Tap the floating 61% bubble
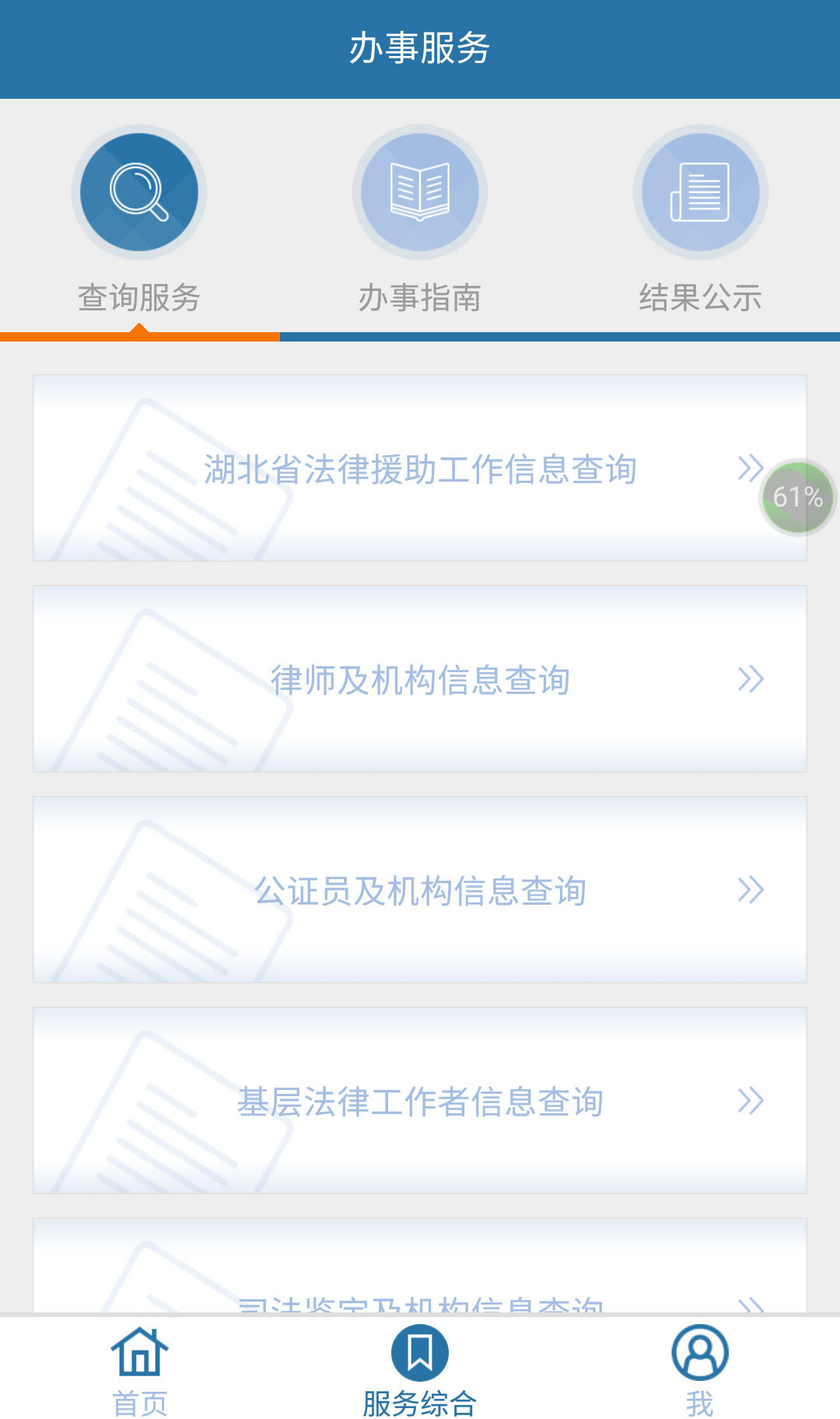Viewport: 840px width, 1419px height. [797, 497]
